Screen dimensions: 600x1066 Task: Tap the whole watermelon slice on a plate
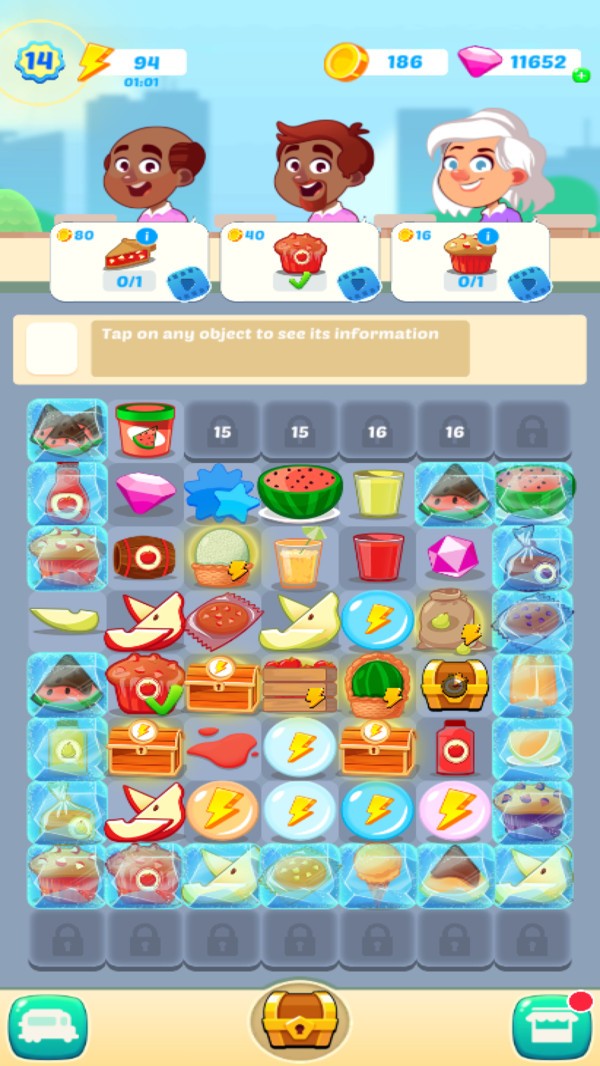click(300, 491)
